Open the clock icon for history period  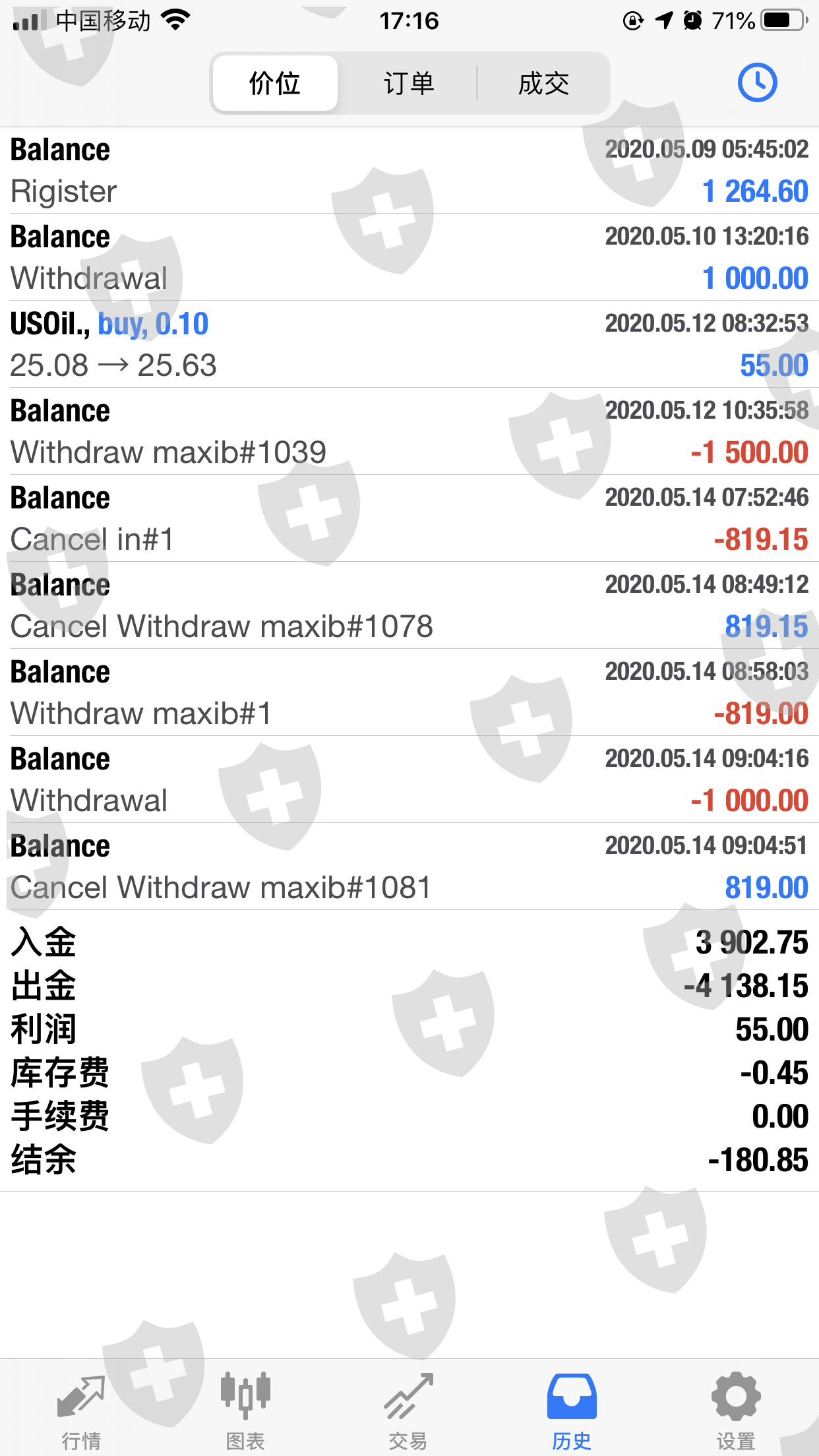(757, 83)
